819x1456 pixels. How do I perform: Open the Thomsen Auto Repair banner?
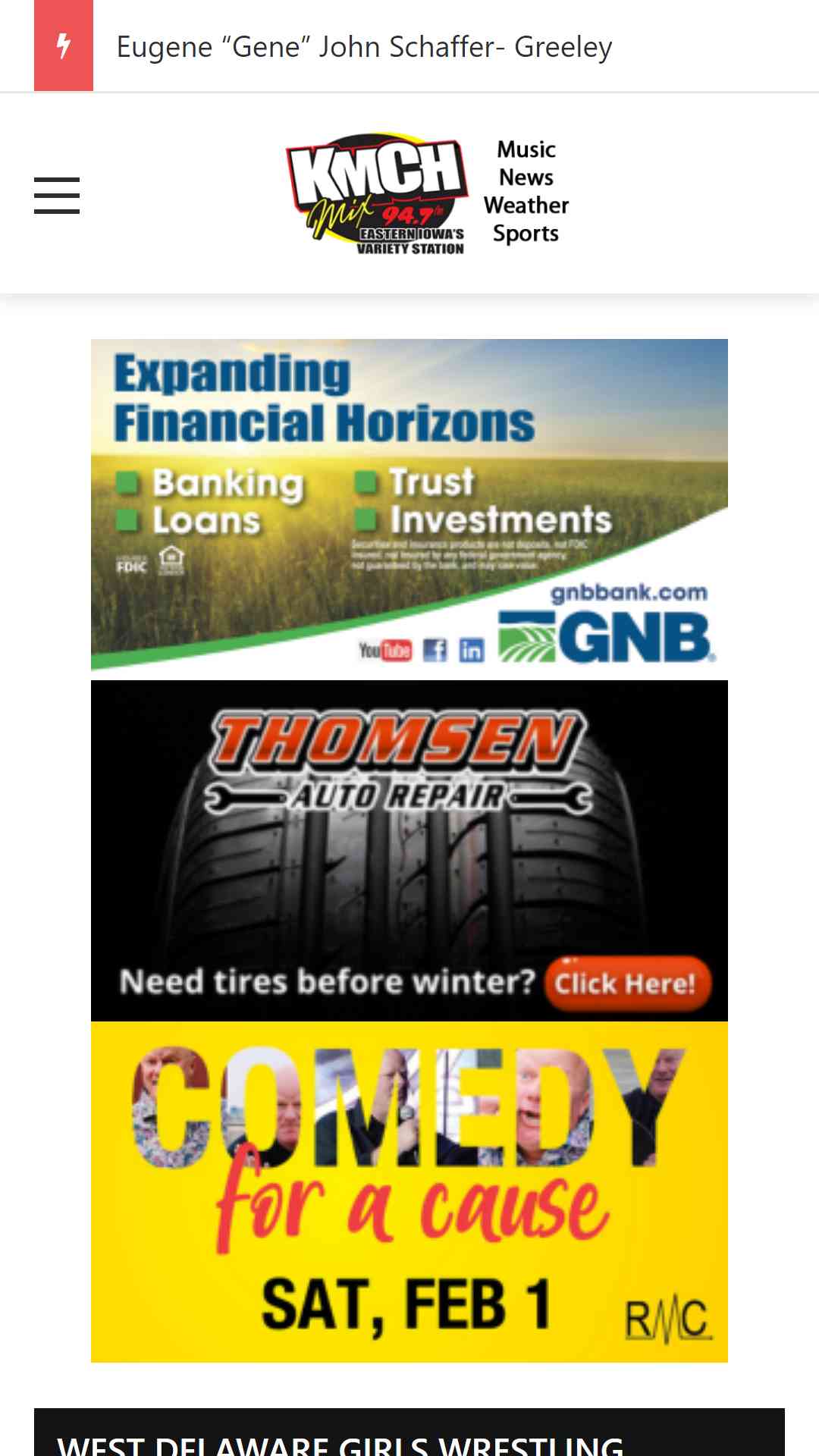tap(409, 851)
